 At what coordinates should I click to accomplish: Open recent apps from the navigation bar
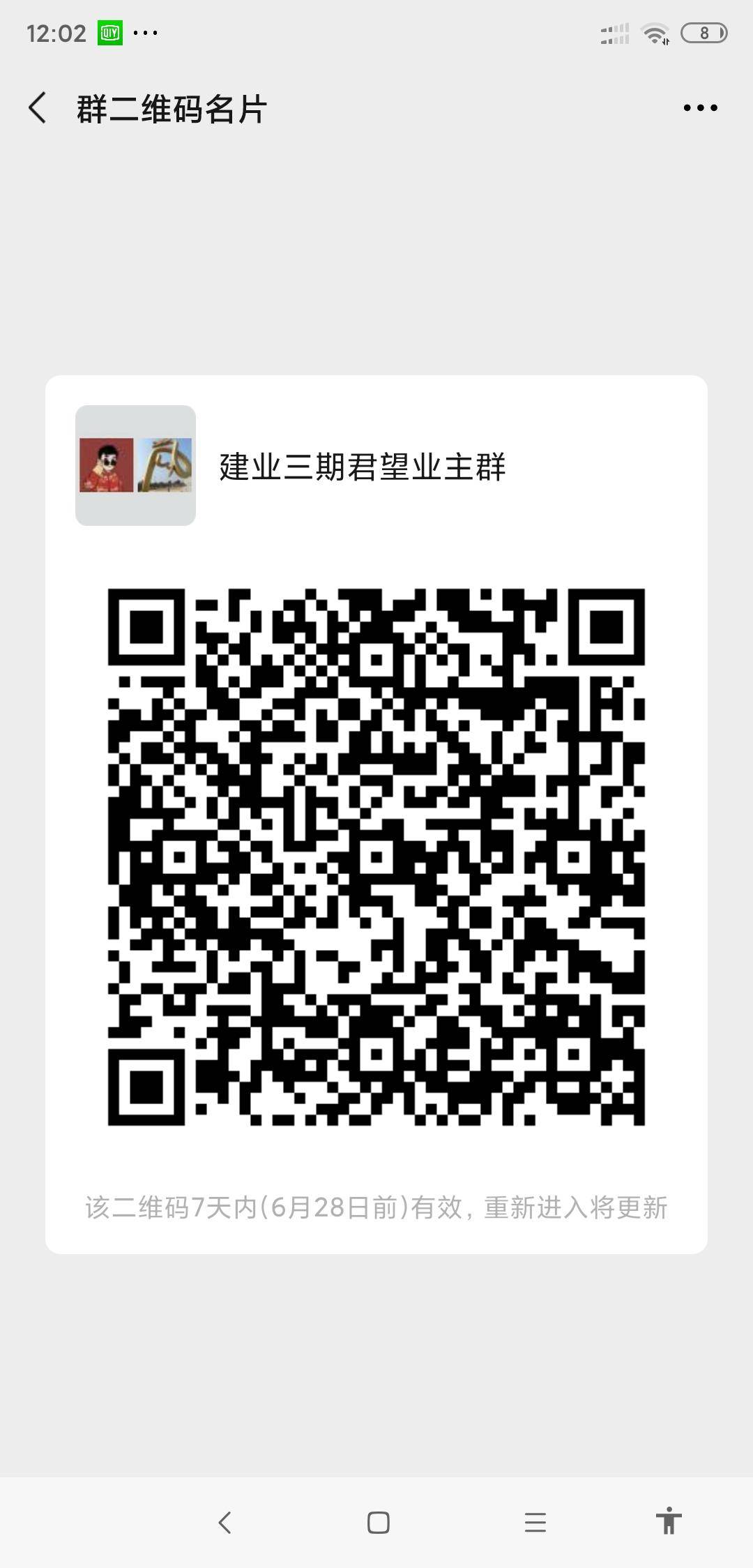pyautogui.click(x=535, y=1522)
